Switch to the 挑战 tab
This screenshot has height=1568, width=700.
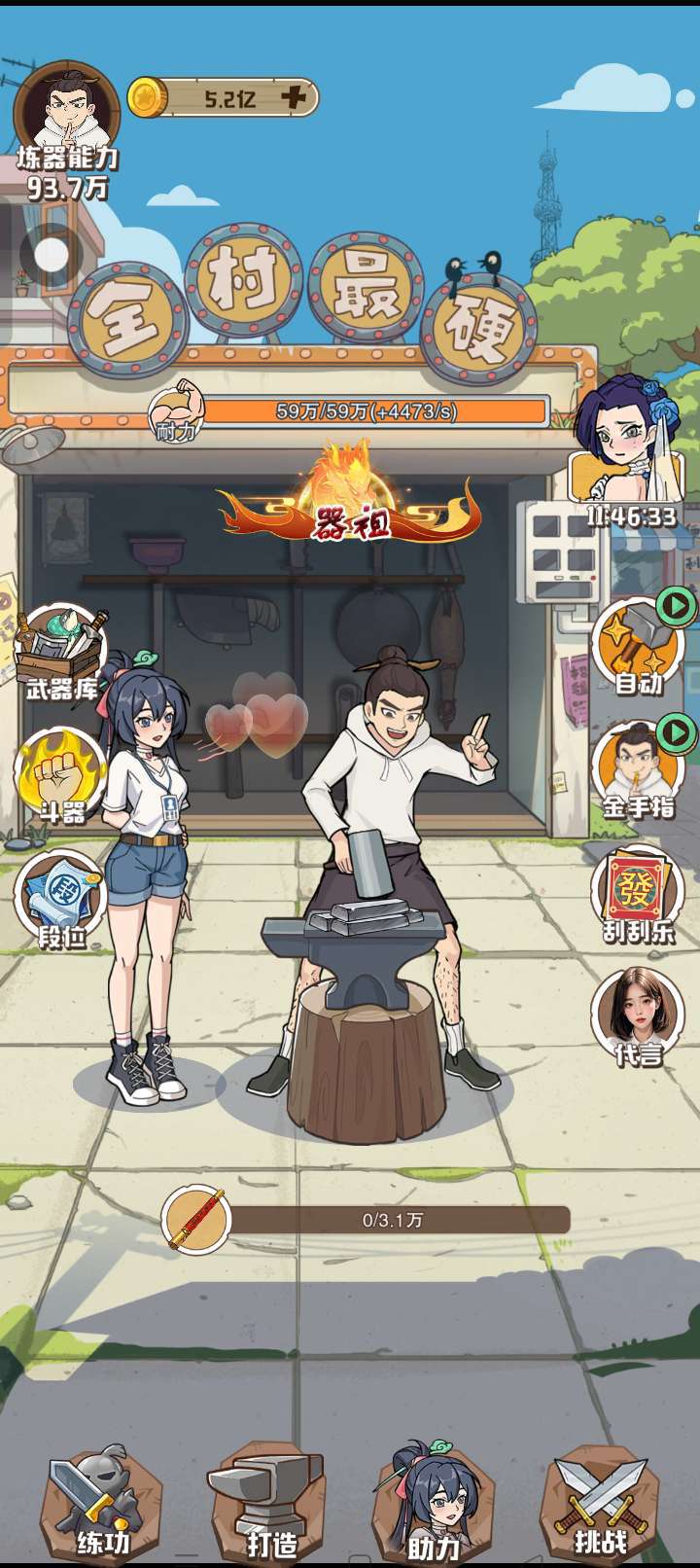[599, 1503]
